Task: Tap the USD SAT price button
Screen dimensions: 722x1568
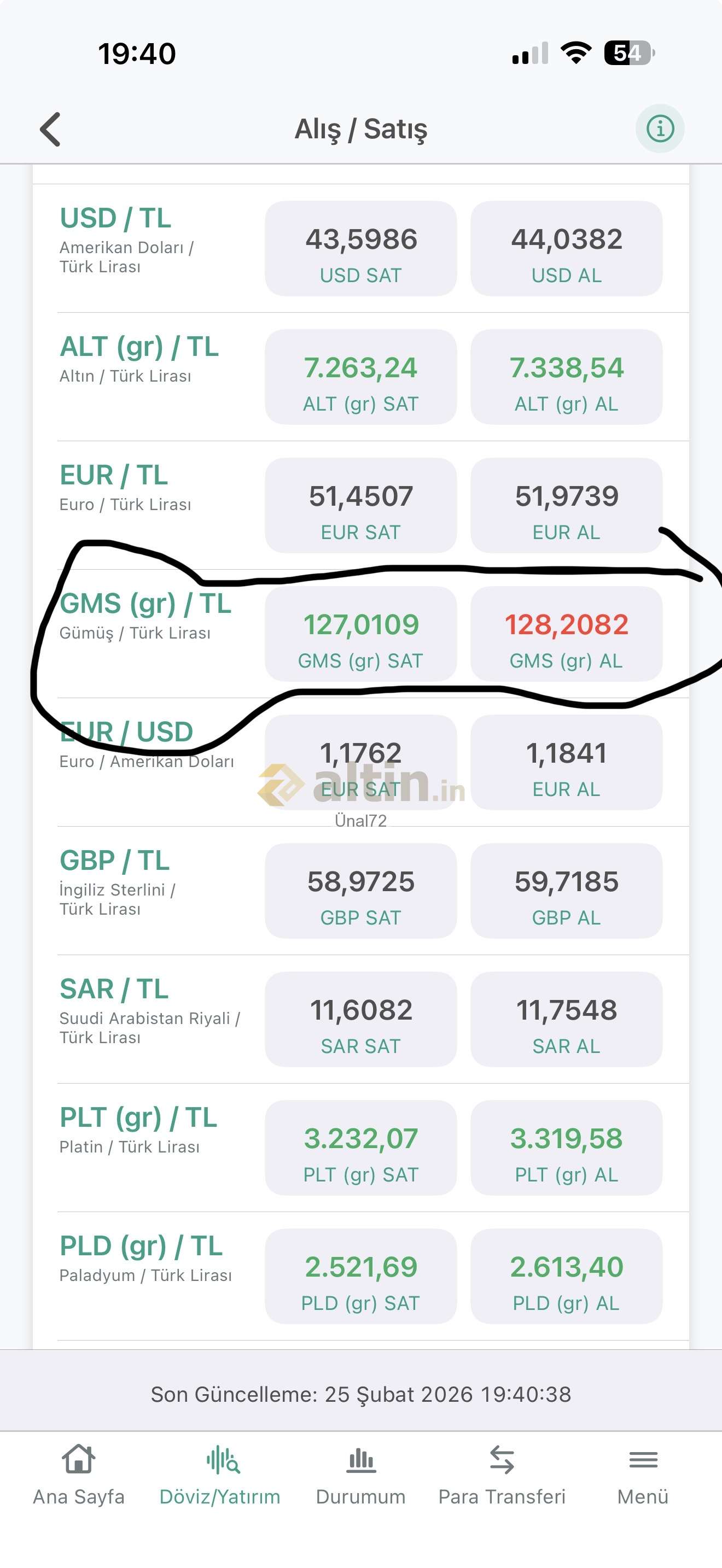Action: 360,249
